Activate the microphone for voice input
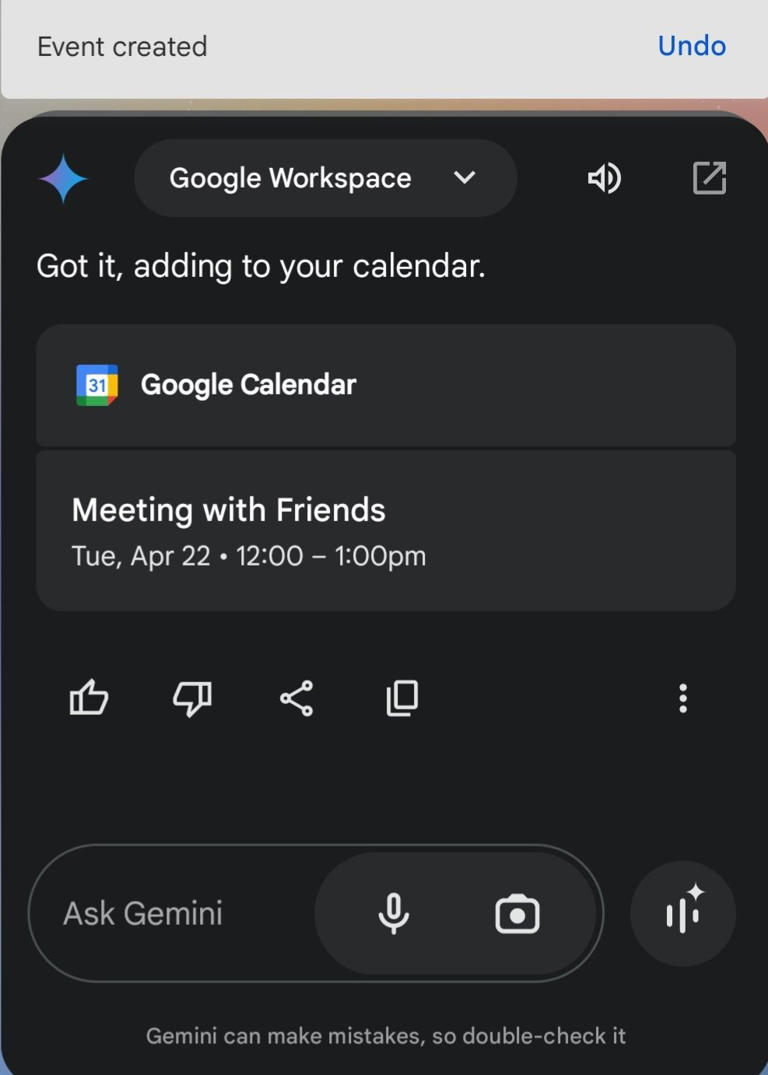Screen dimensions: 768x1075 coord(394,913)
